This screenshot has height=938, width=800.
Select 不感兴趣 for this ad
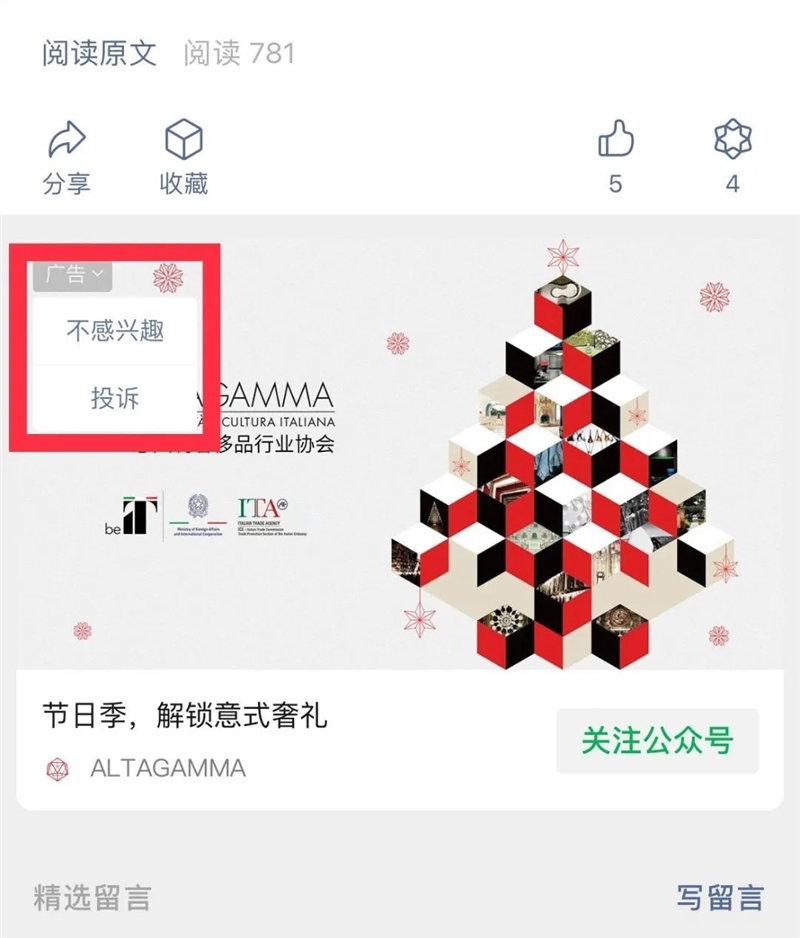(115, 331)
